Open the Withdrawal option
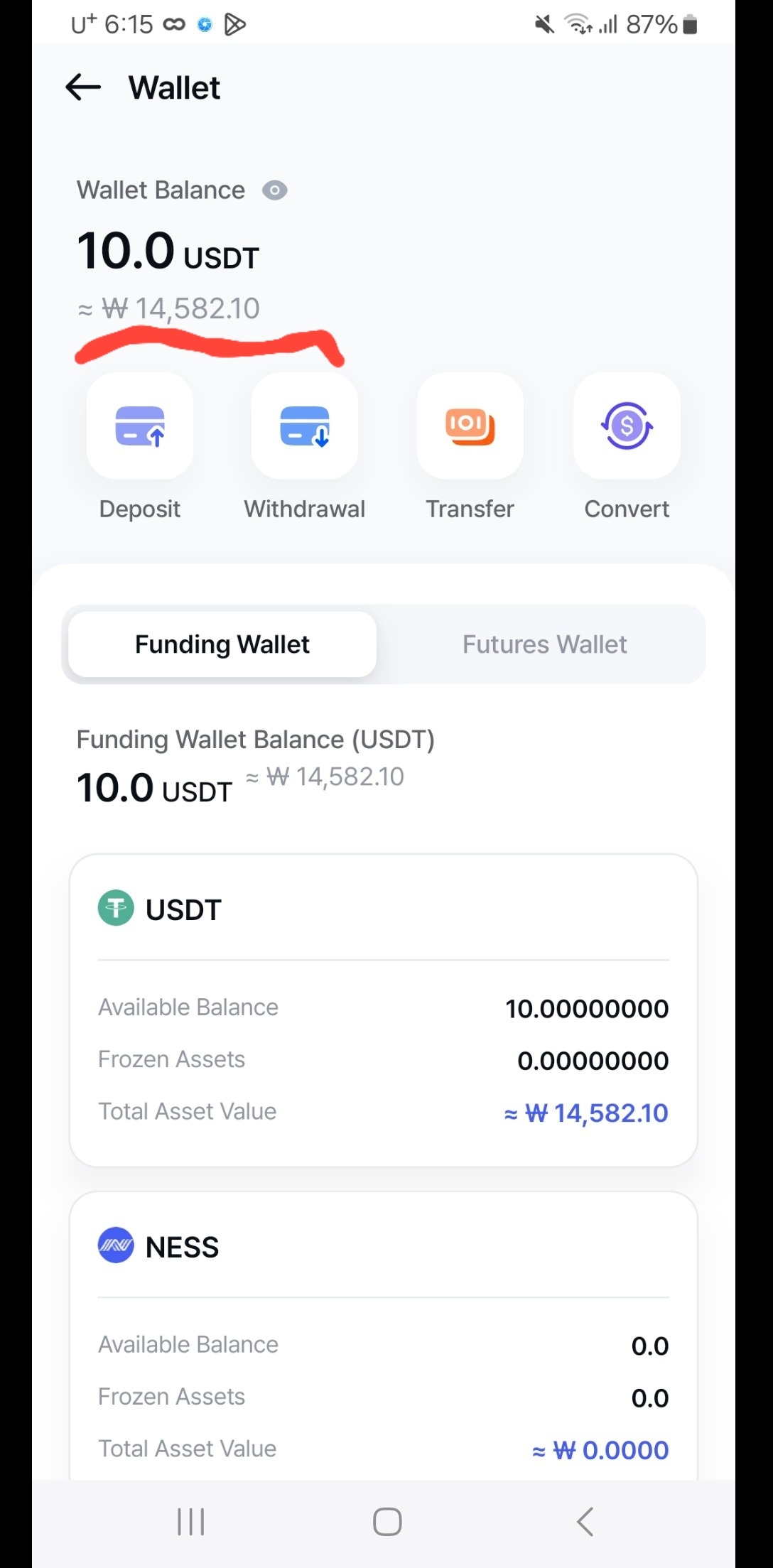The height and width of the screenshot is (1568, 773). pyautogui.click(x=304, y=426)
